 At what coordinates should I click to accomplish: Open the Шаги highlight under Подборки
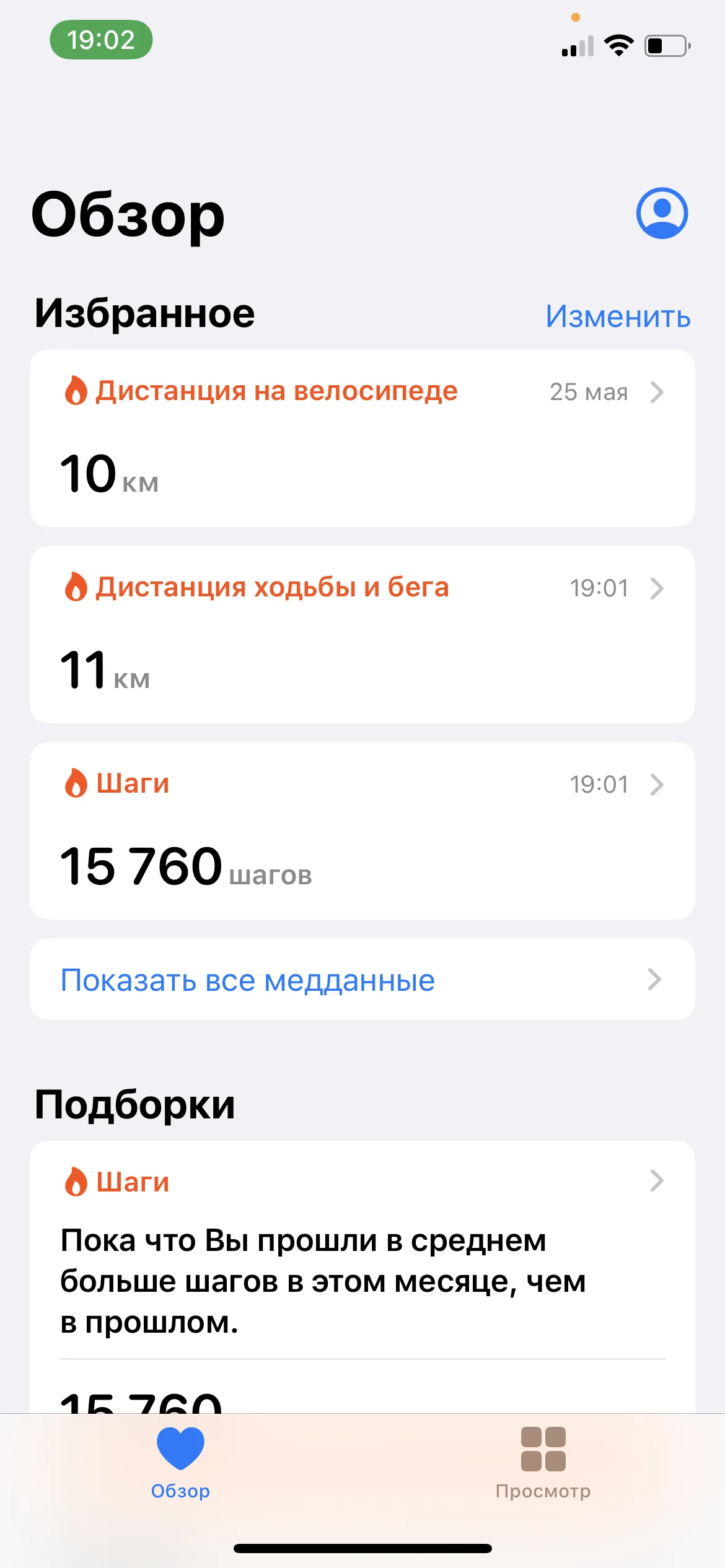[x=362, y=1251]
